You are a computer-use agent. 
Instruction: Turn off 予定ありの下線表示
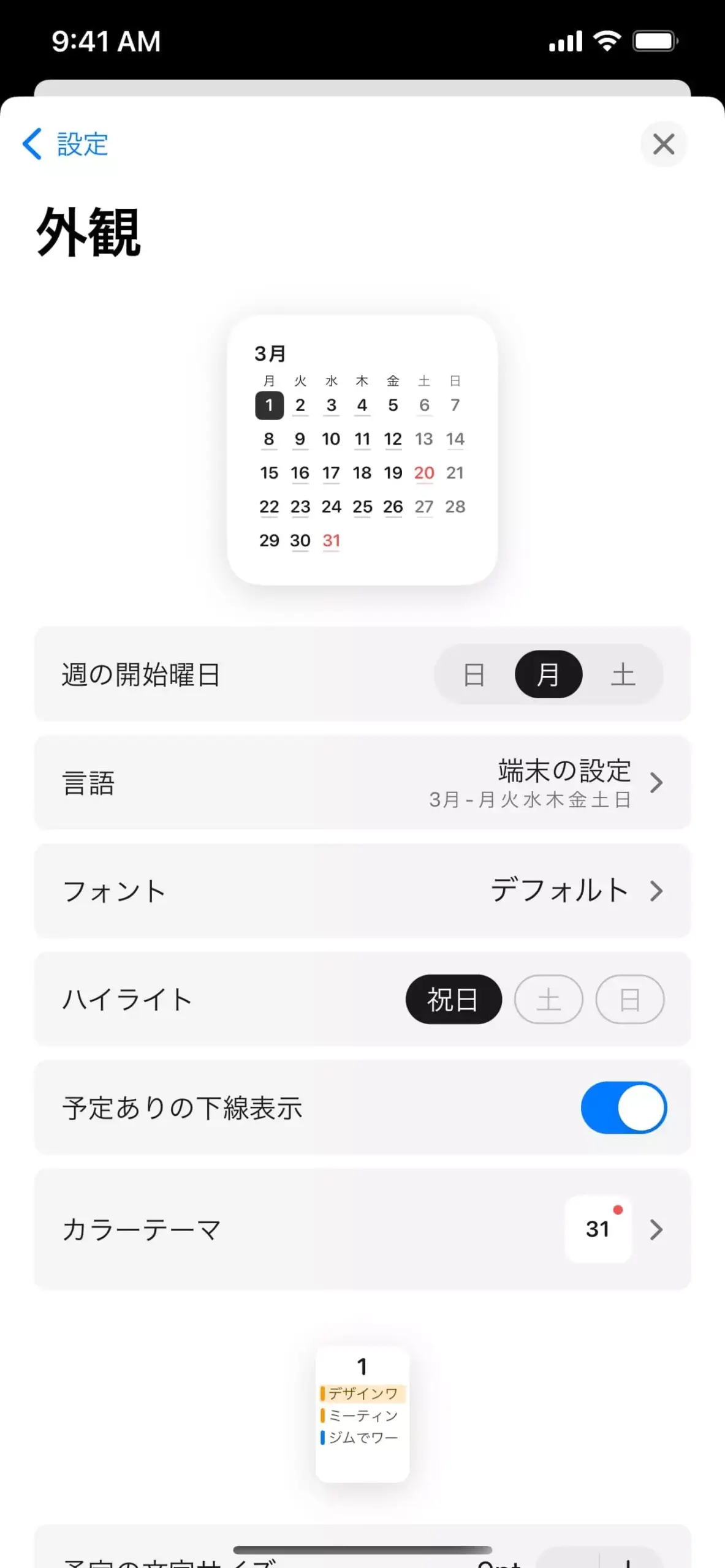(623, 1107)
